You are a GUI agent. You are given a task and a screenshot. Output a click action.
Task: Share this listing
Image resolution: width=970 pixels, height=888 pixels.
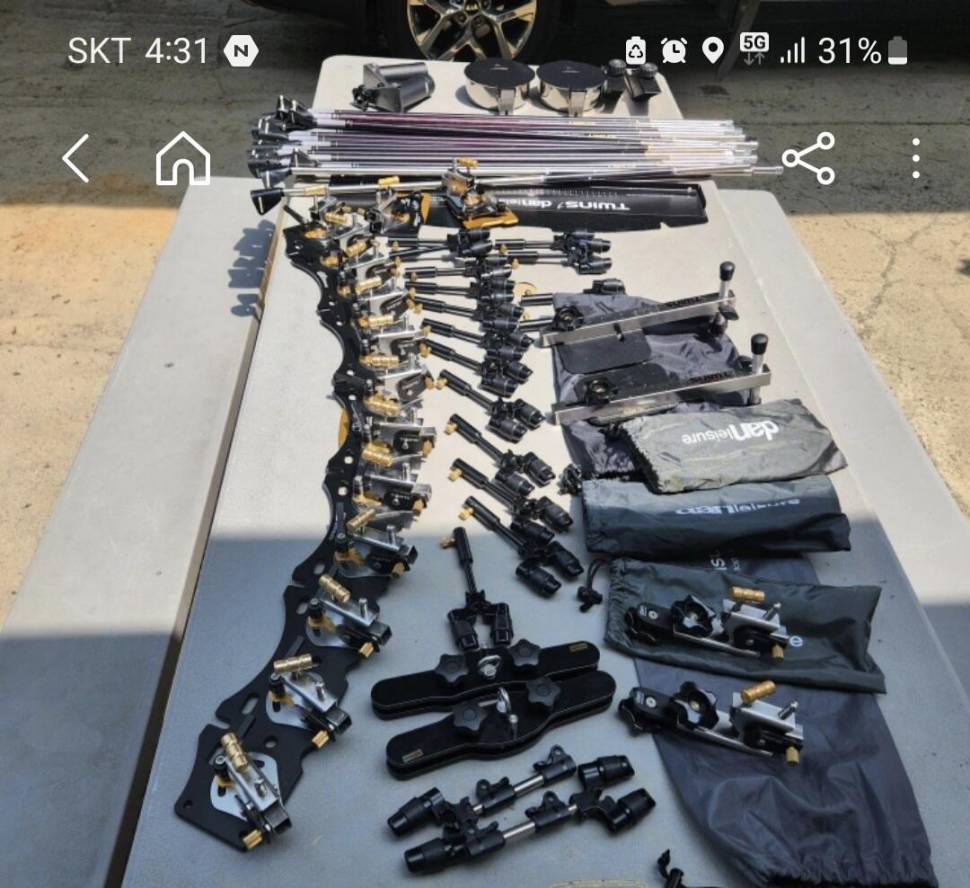[808, 159]
